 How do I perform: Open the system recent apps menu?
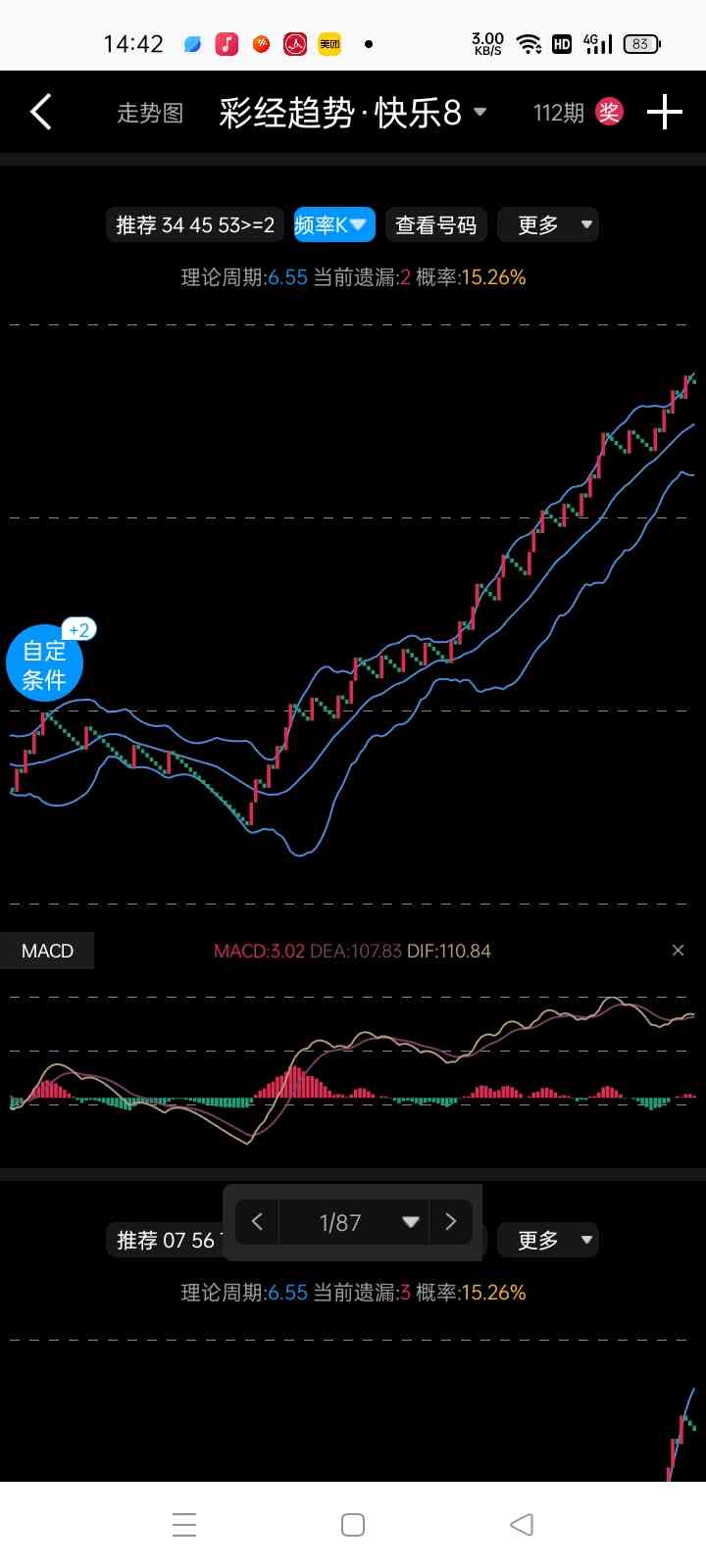(184, 1525)
